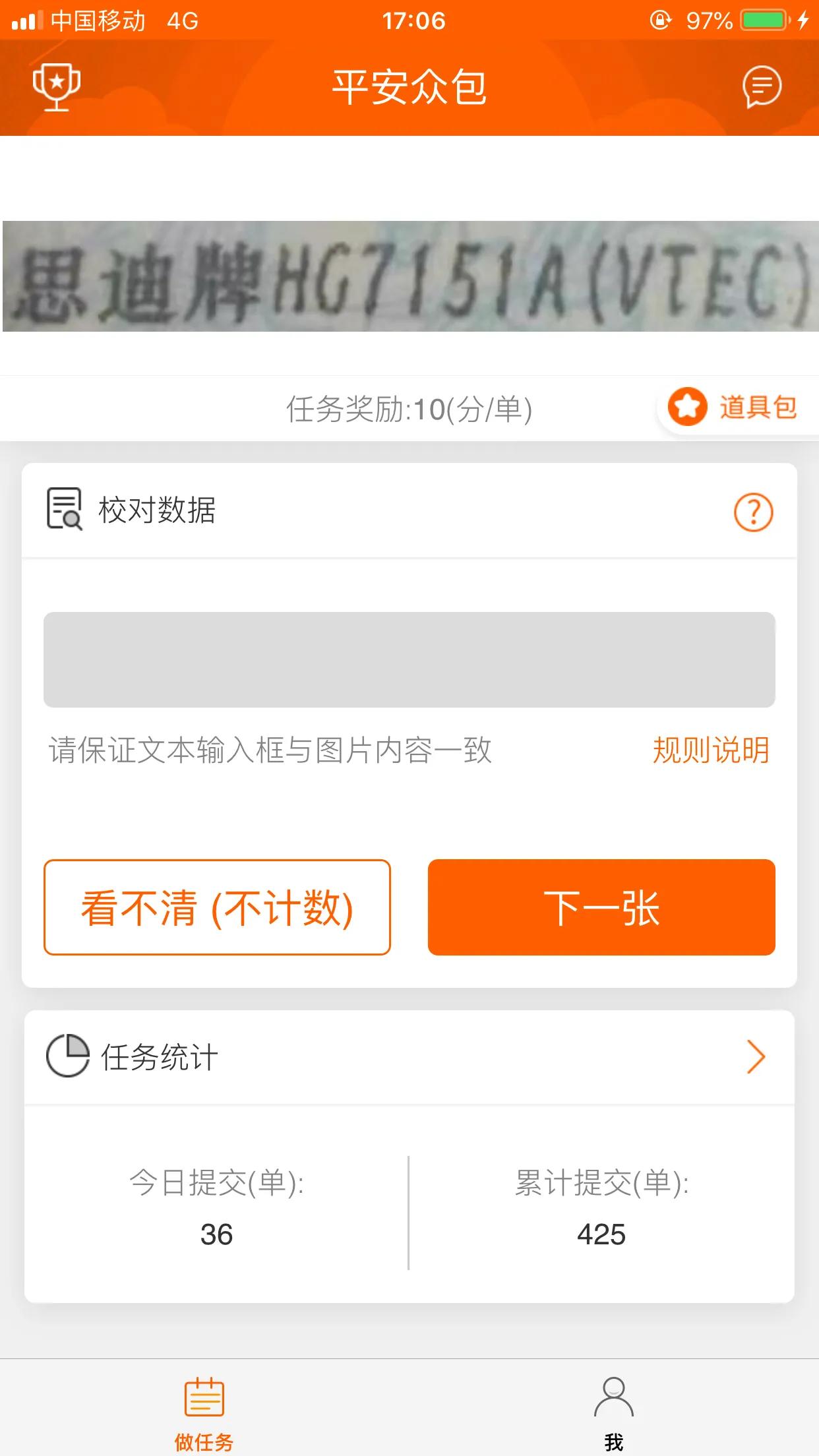
Task: Click the gray text input box
Action: pos(409,659)
